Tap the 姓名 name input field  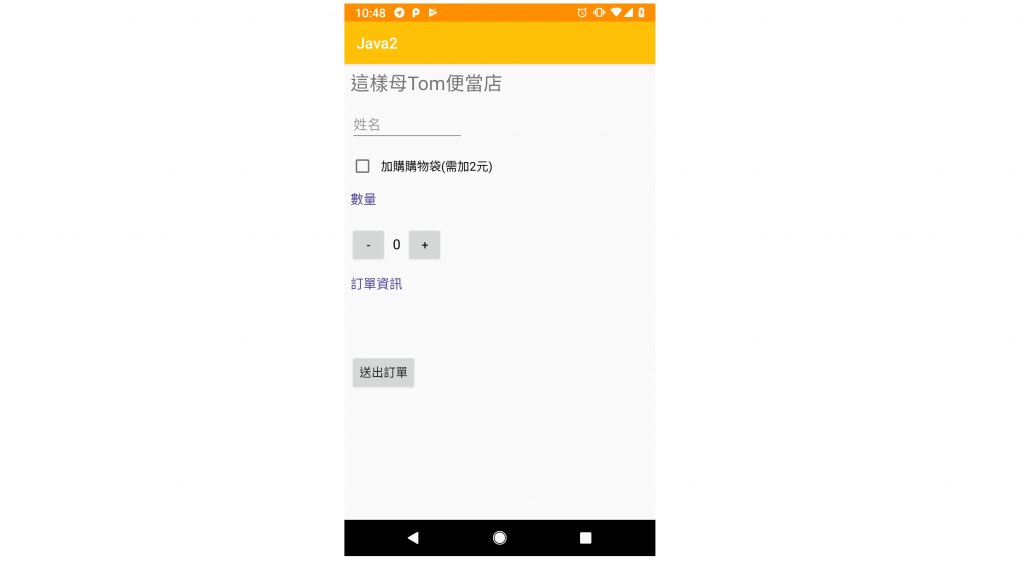coord(406,125)
